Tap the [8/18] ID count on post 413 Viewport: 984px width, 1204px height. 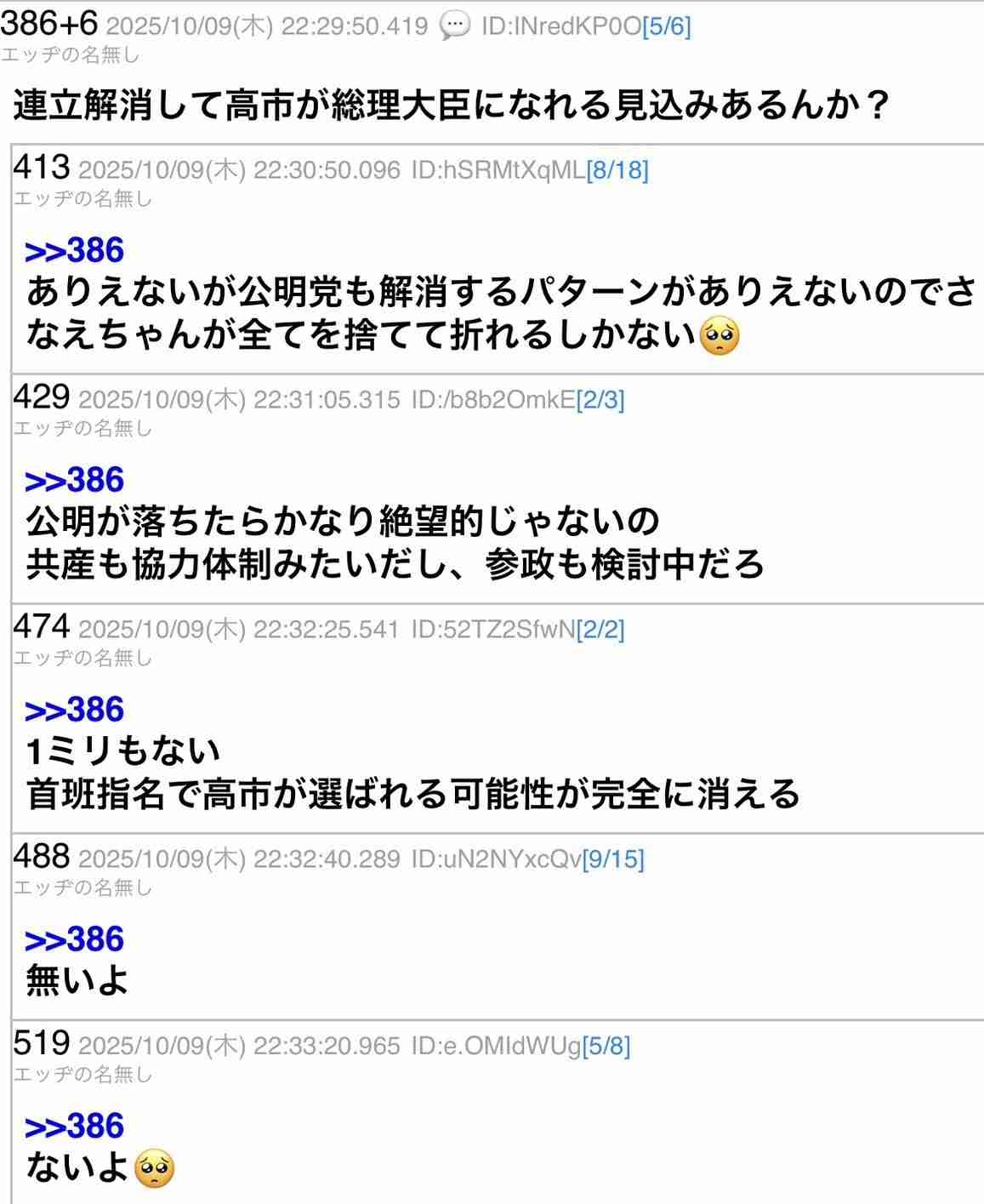[617, 170]
